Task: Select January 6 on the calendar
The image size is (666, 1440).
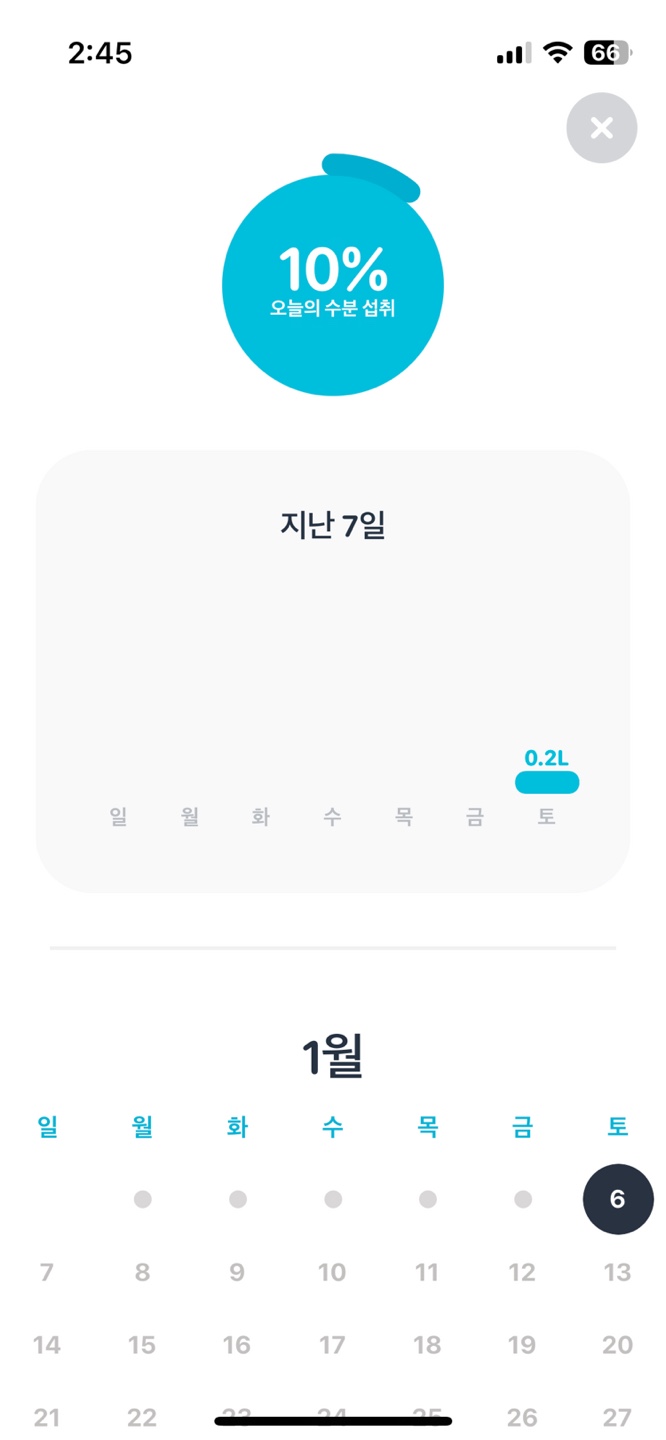Action: point(618,1199)
